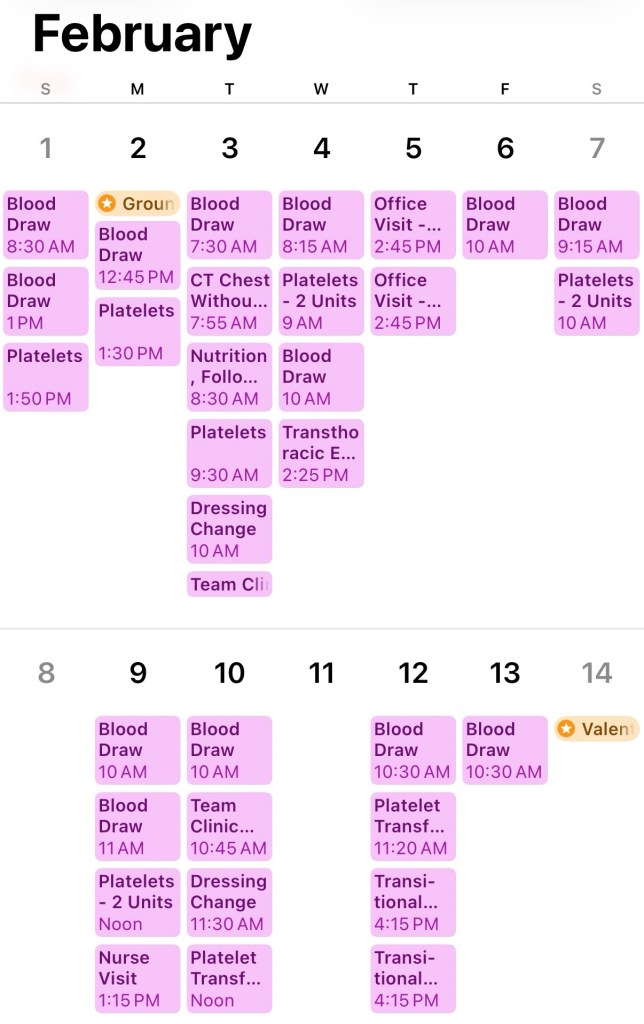Open the Valentine's Day holiday event

(x=596, y=729)
